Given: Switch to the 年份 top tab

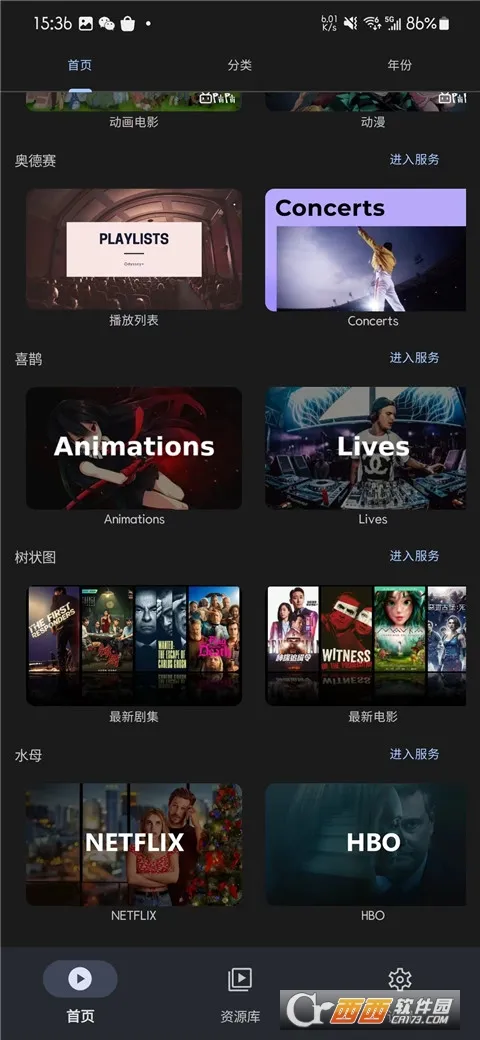Looking at the screenshot, I should click(x=399, y=65).
